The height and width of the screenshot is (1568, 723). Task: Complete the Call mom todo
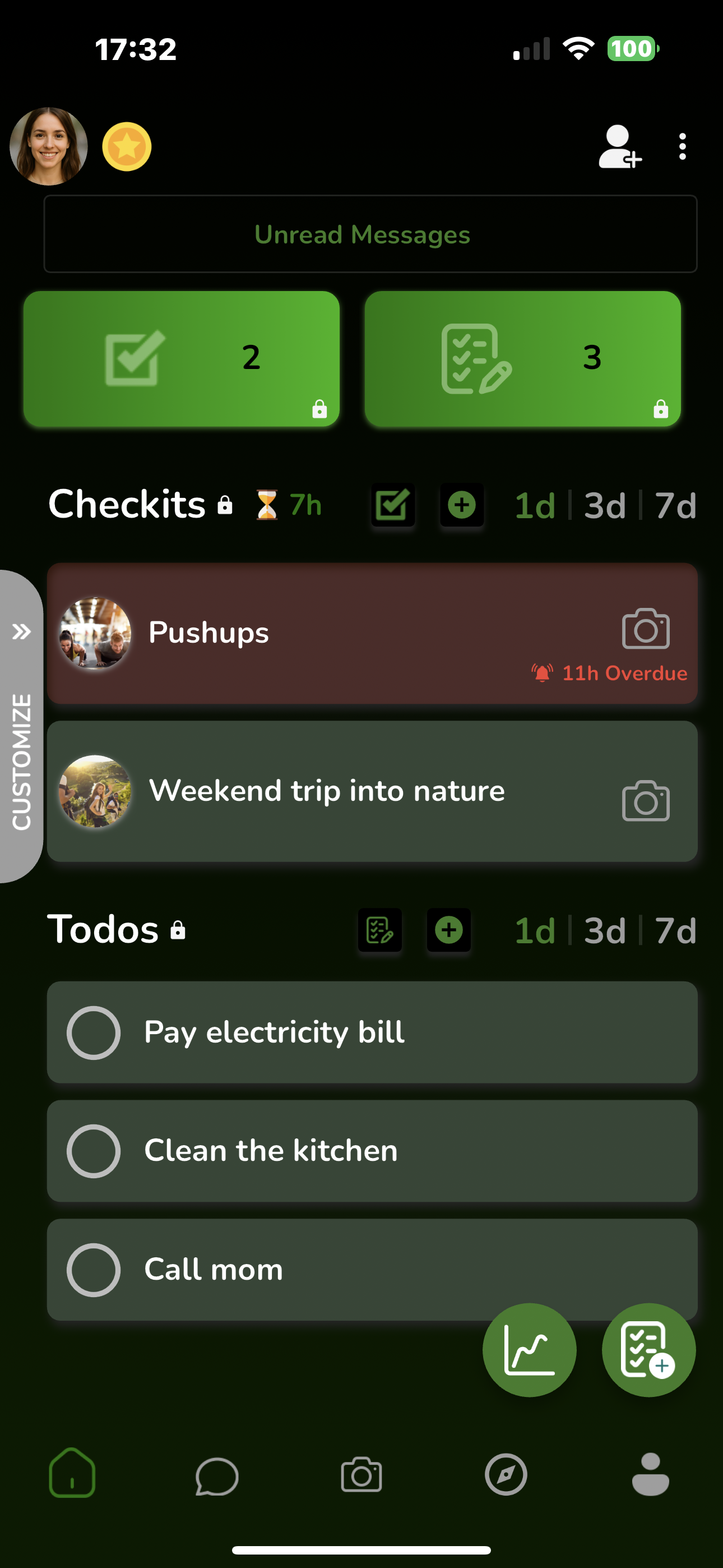[x=94, y=1270]
